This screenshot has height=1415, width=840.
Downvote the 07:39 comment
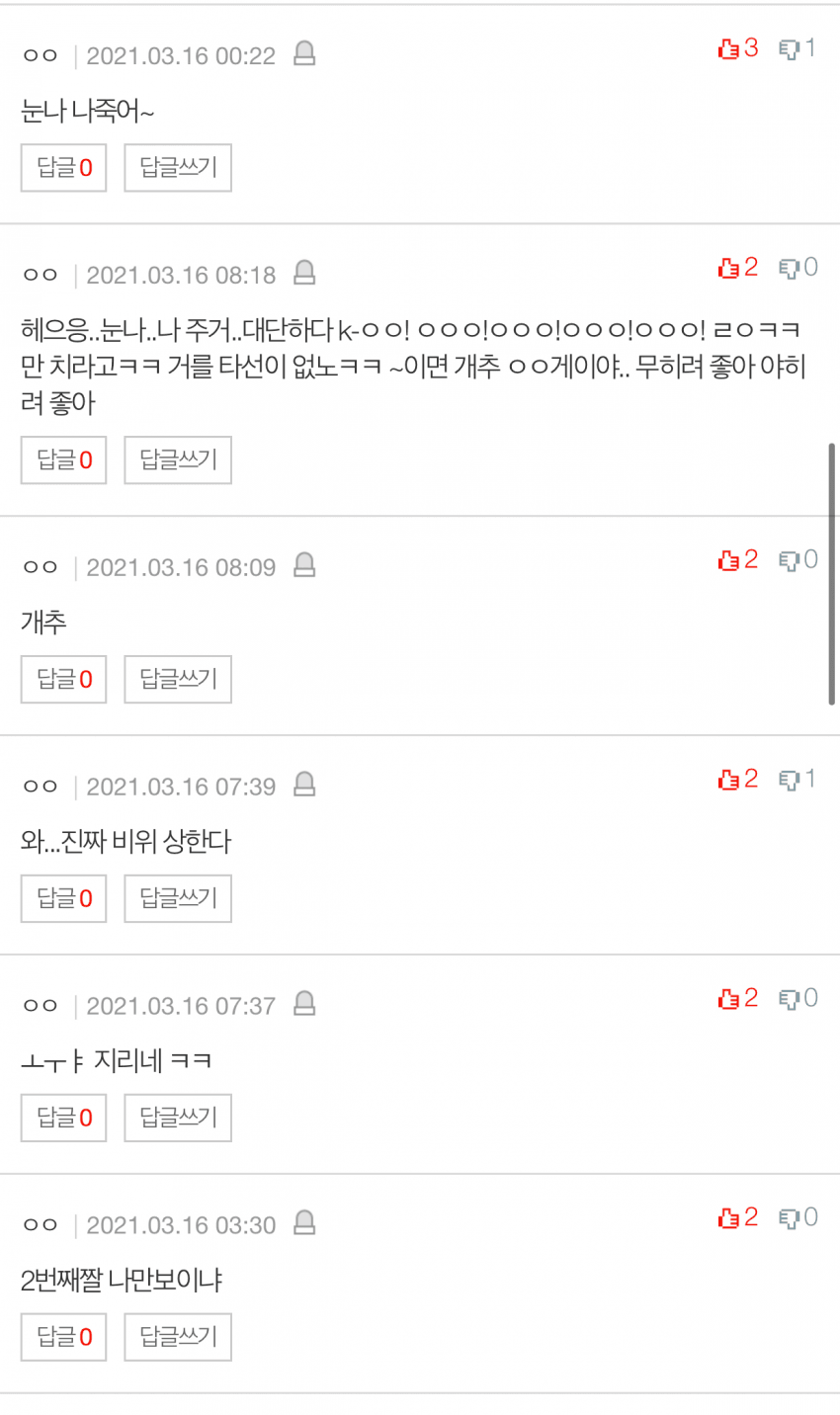pyautogui.click(x=798, y=779)
